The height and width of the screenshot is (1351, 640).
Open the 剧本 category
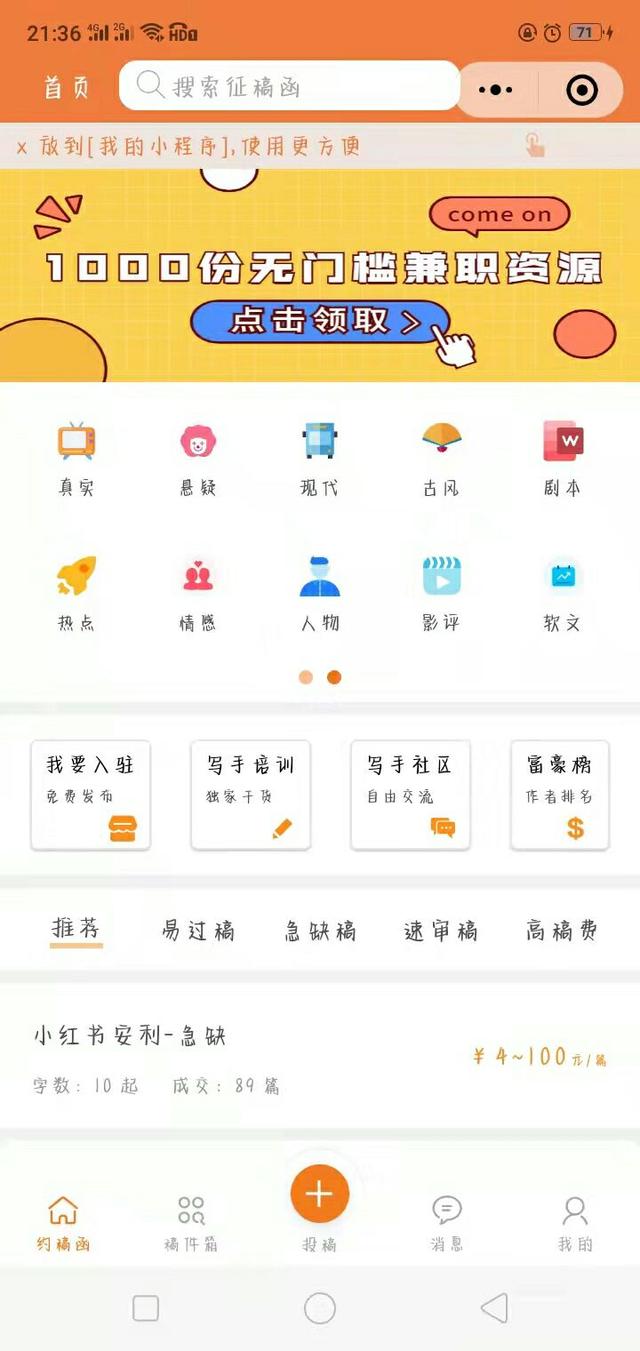(x=562, y=459)
